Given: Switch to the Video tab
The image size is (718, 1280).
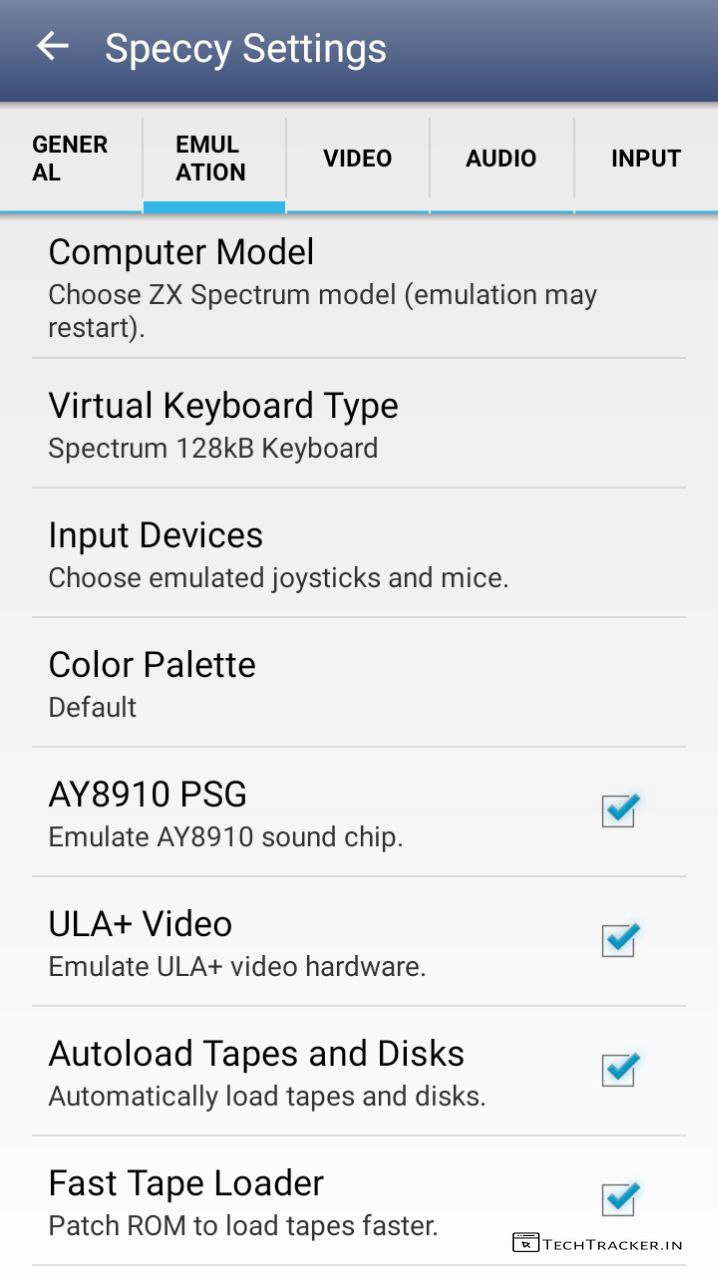Looking at the screenshot, I should (x=357, y=158).
